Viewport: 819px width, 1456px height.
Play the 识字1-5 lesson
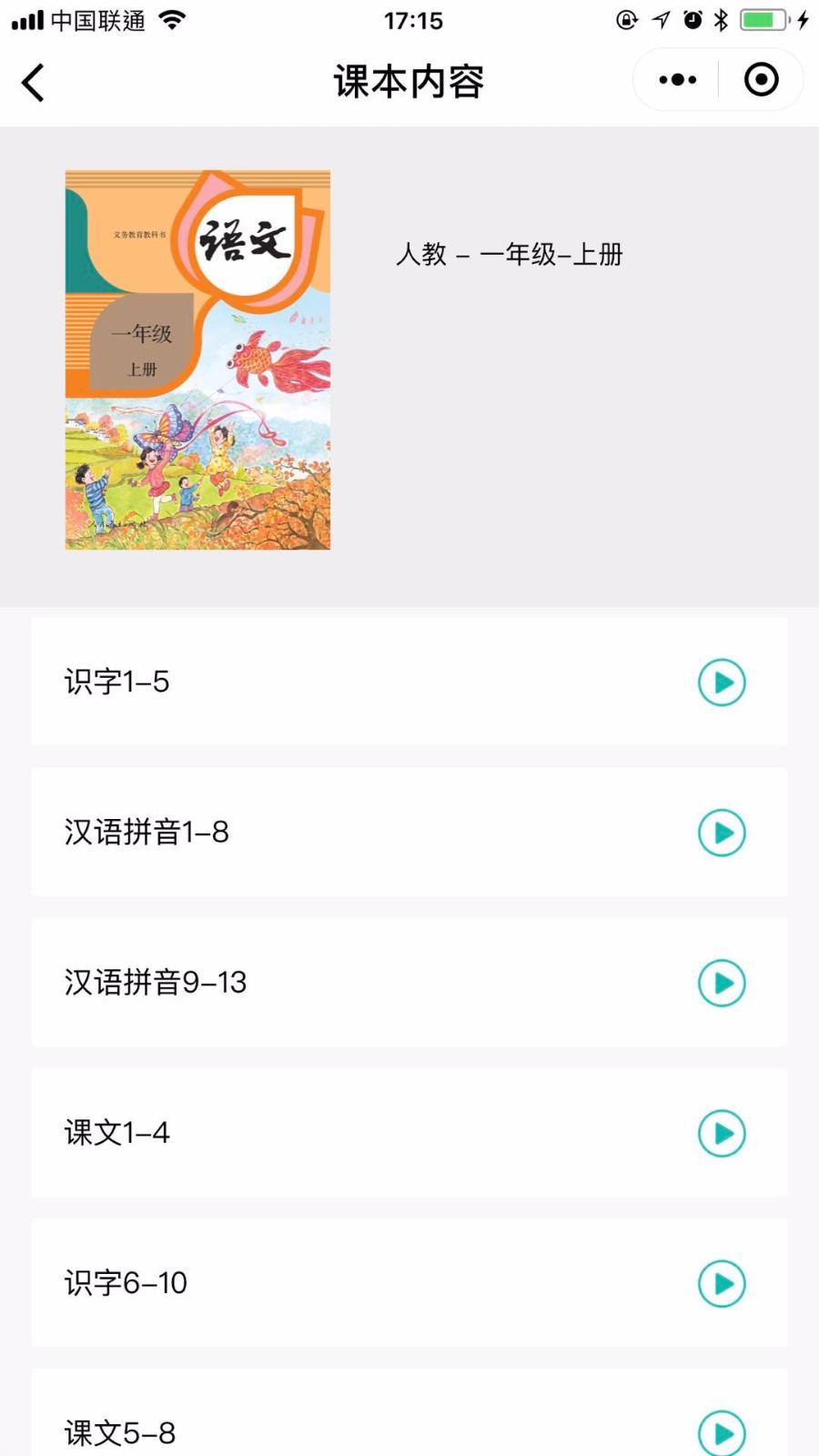(722, 682)
